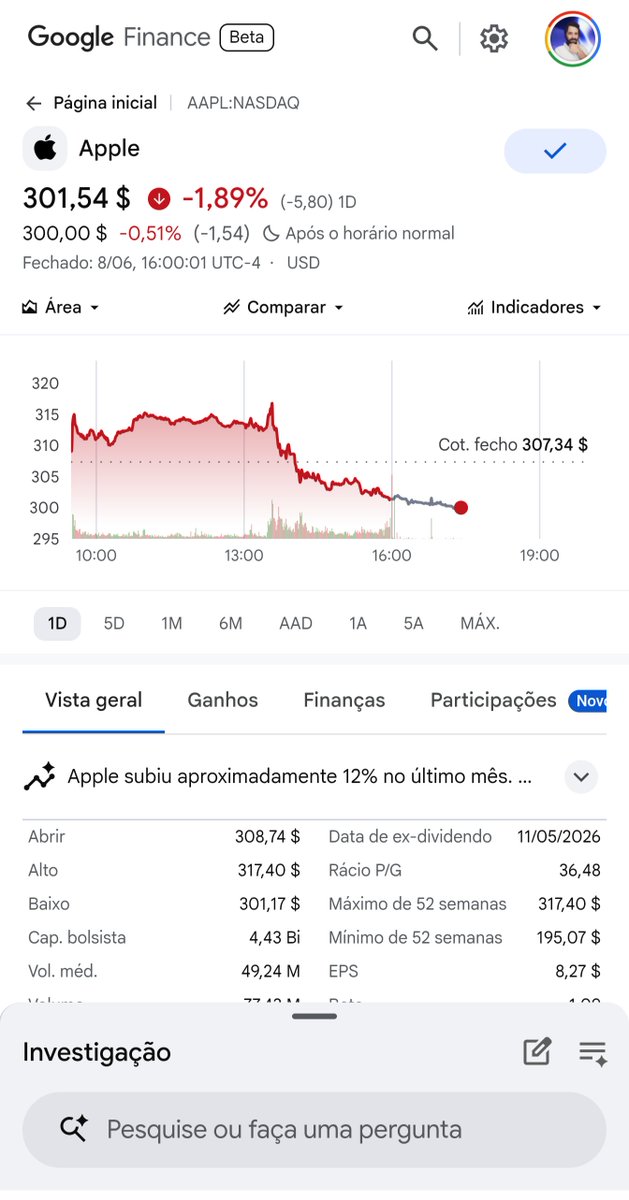Open the Área chart type dropdown
The height and width of the screenshot is (1200, 629).
(61, 307)
